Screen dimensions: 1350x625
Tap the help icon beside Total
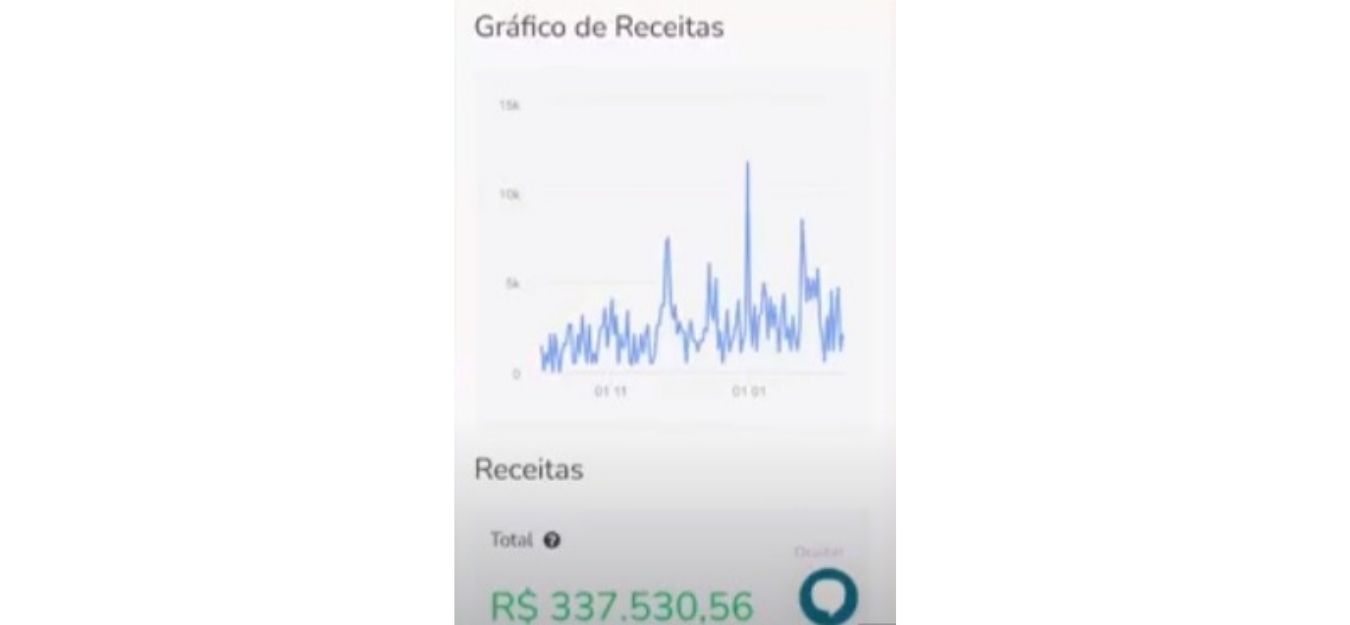pos(552,540)
